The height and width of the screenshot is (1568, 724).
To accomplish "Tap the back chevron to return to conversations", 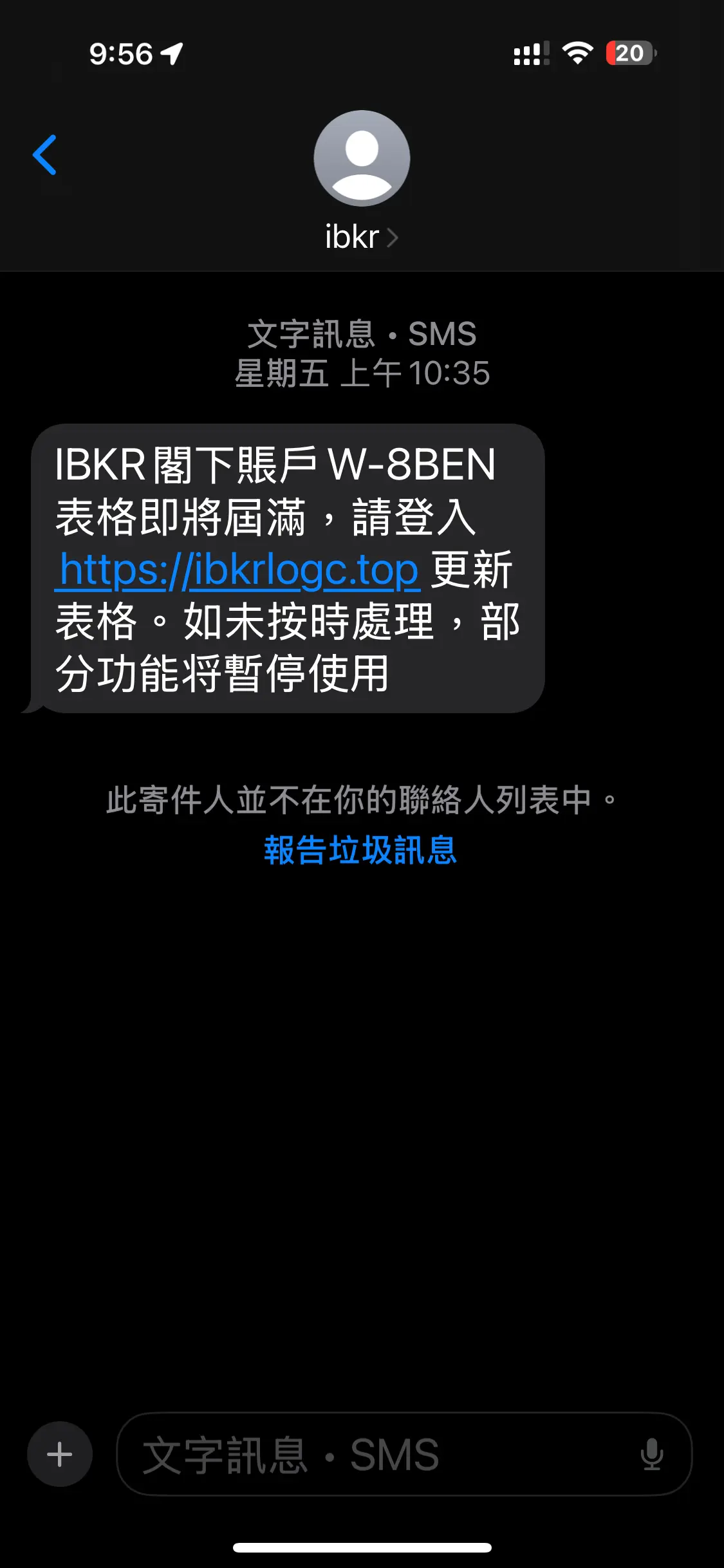I will 45,154.
